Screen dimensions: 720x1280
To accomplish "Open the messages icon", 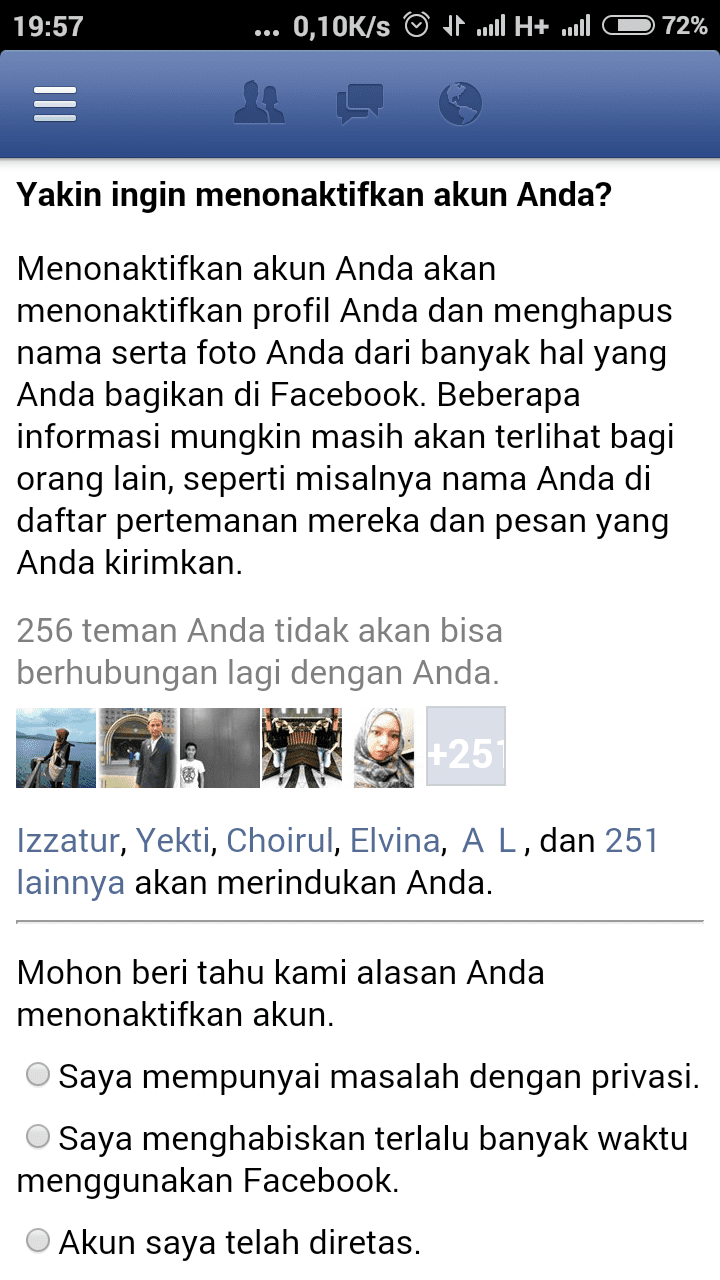I will [359, 104].
